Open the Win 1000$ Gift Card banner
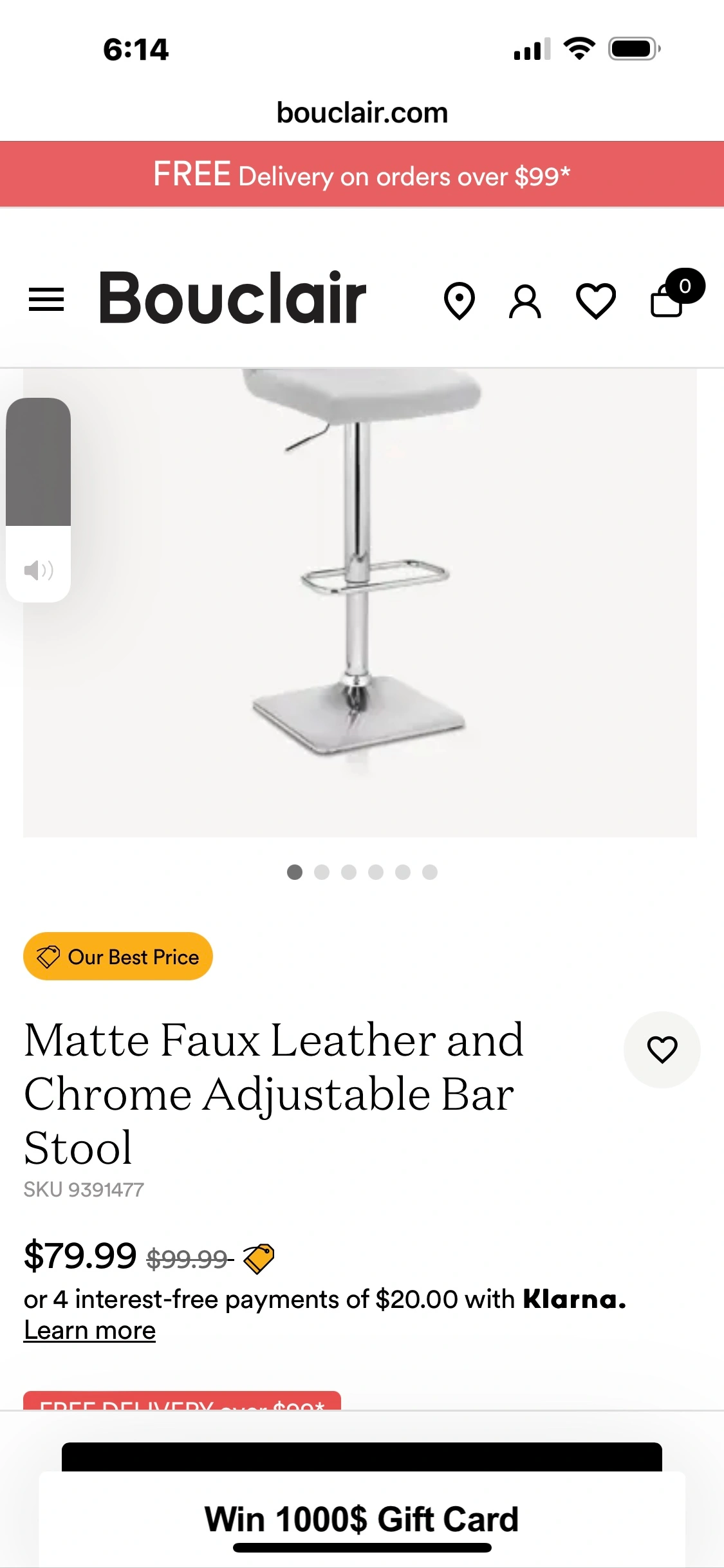Image resolution: width=724 pixels, height=1568 pixels. (x=362, y=1519)
